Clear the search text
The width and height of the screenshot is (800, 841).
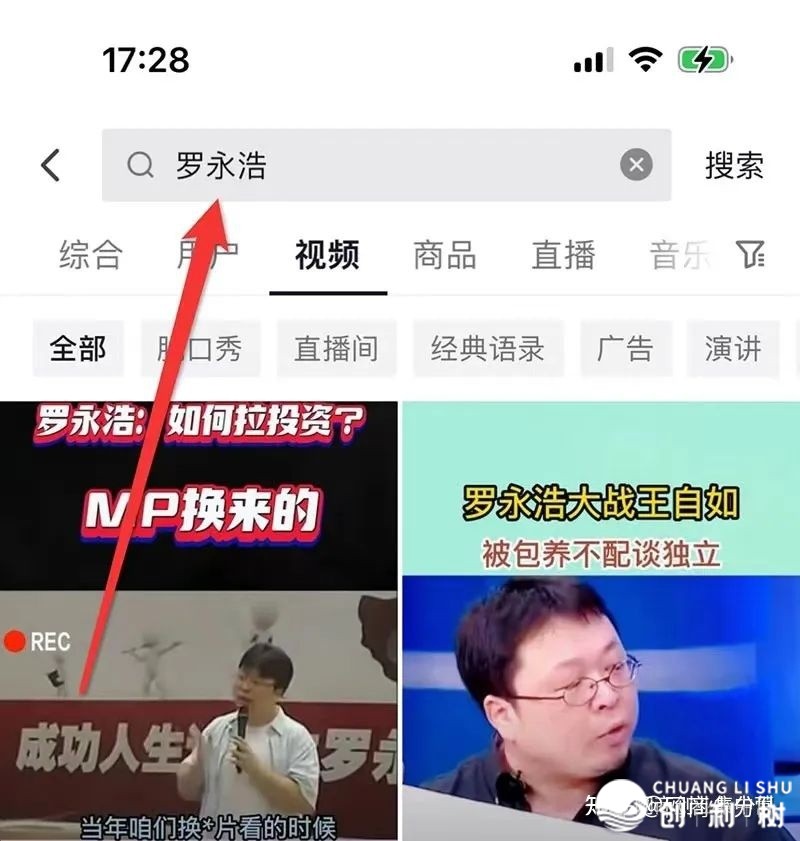pyautogui.click(x=636, y=165)
